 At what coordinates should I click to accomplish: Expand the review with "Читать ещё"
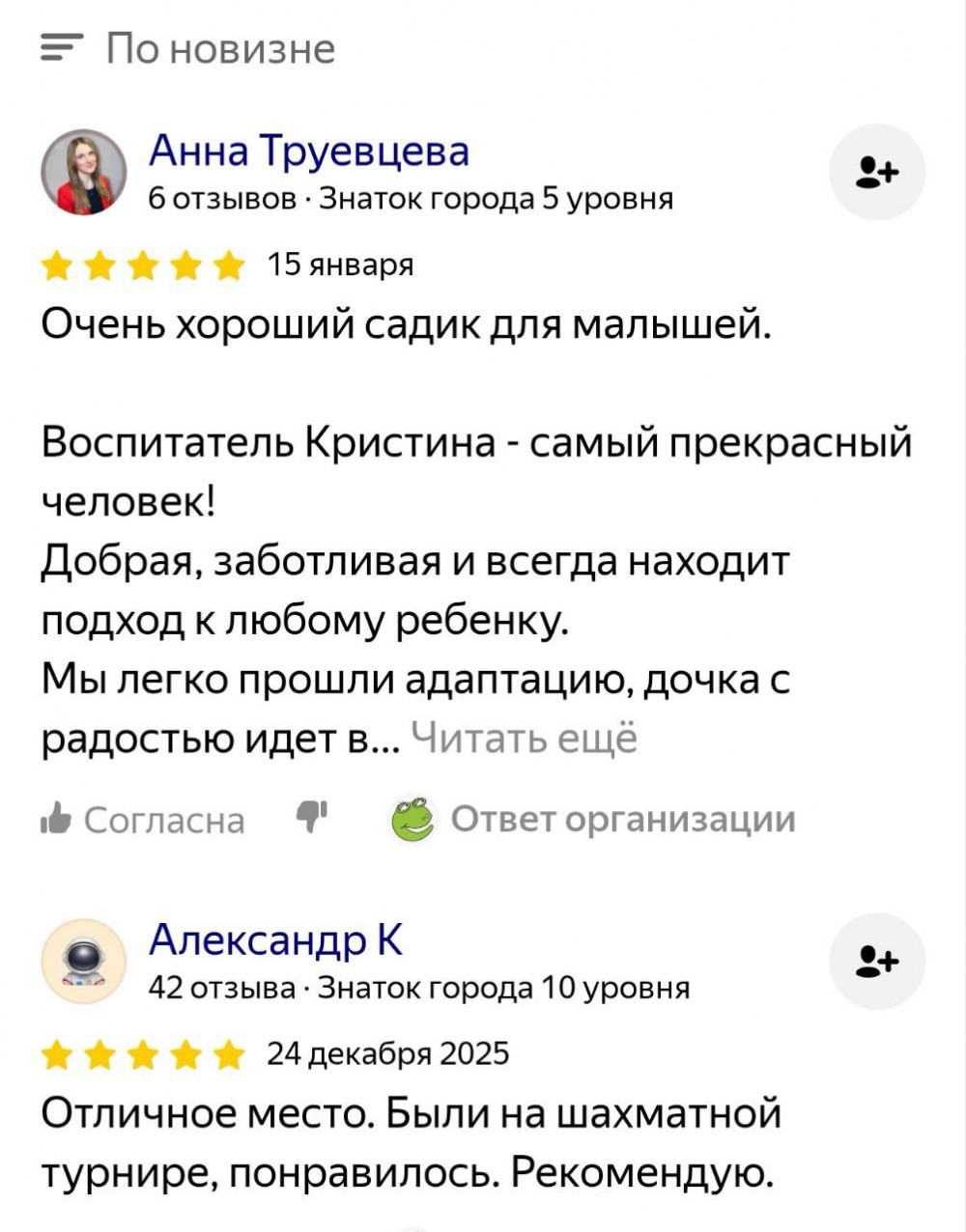(x=525, y=740)
